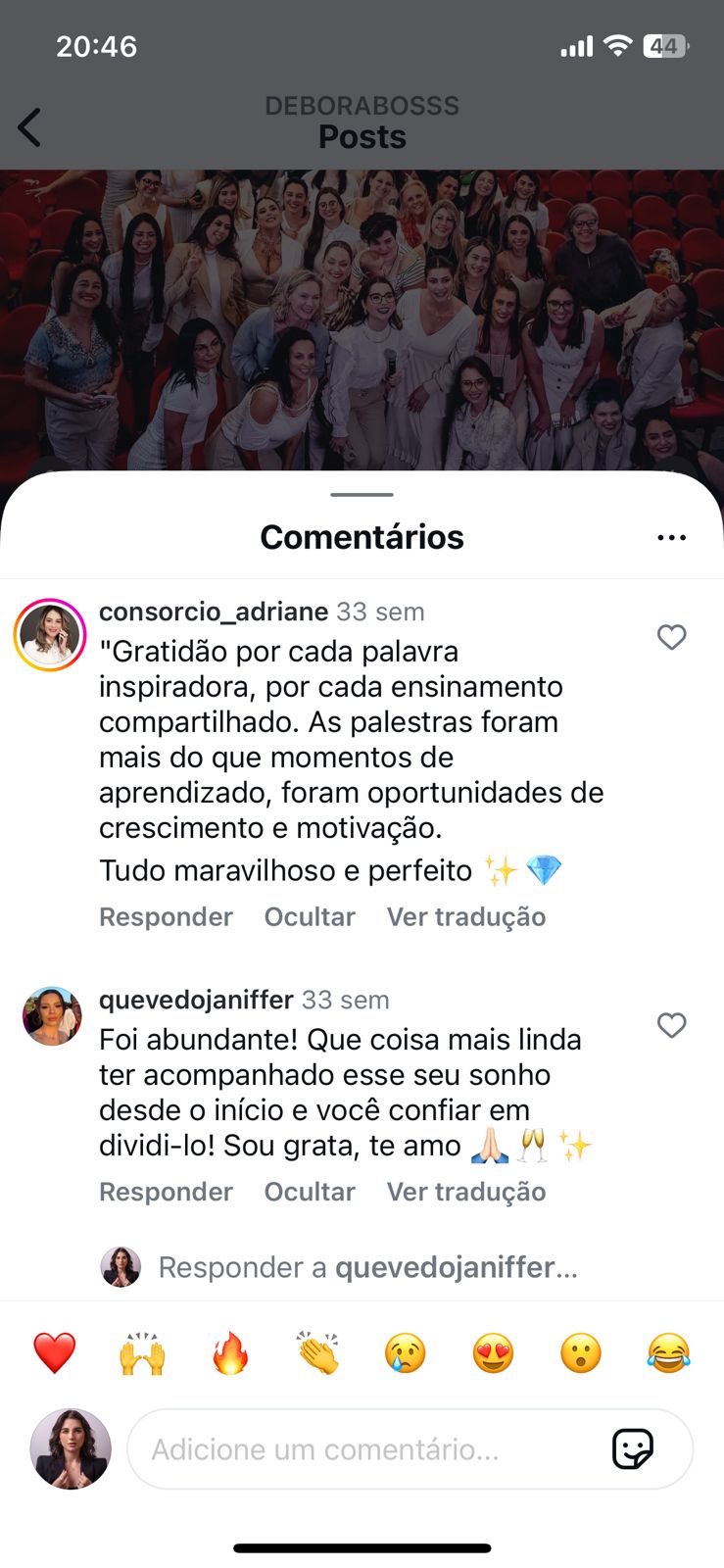The image size is (724, 1568).
Task: Go back using the top-left arrow
Action: pyautogui.click(x=29, y=128)
